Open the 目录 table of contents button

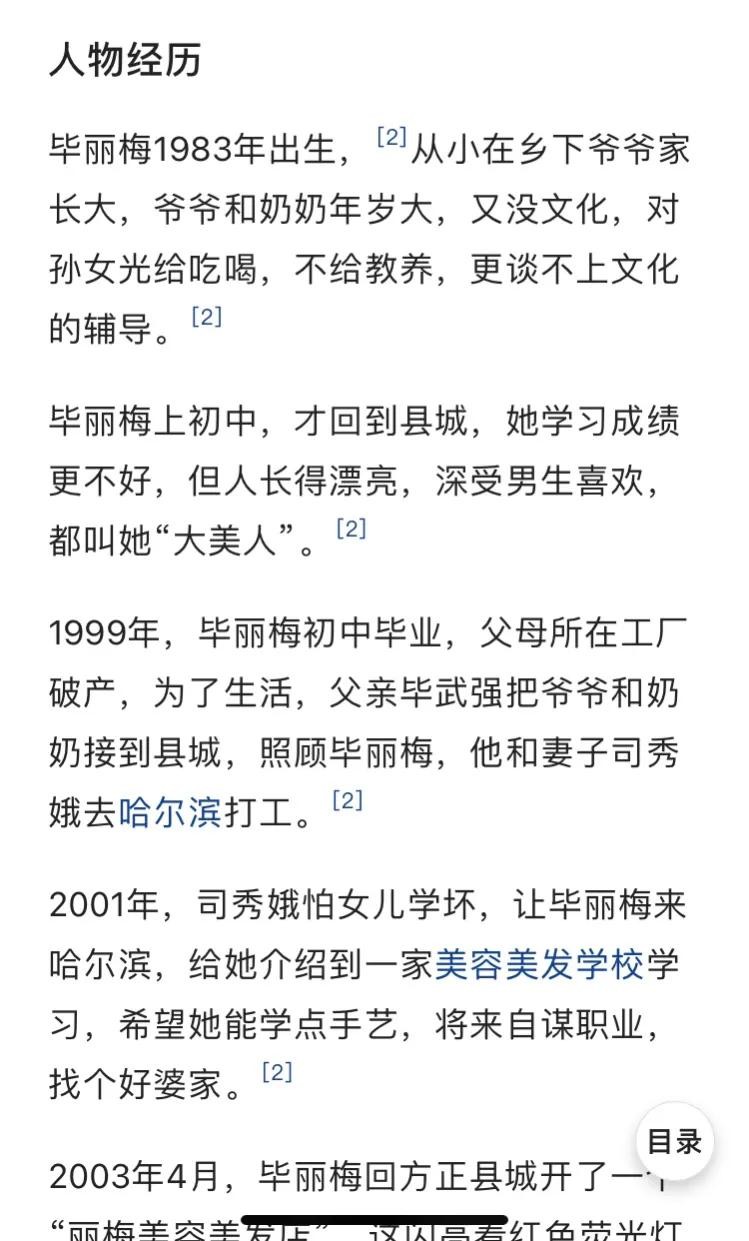675,1141
